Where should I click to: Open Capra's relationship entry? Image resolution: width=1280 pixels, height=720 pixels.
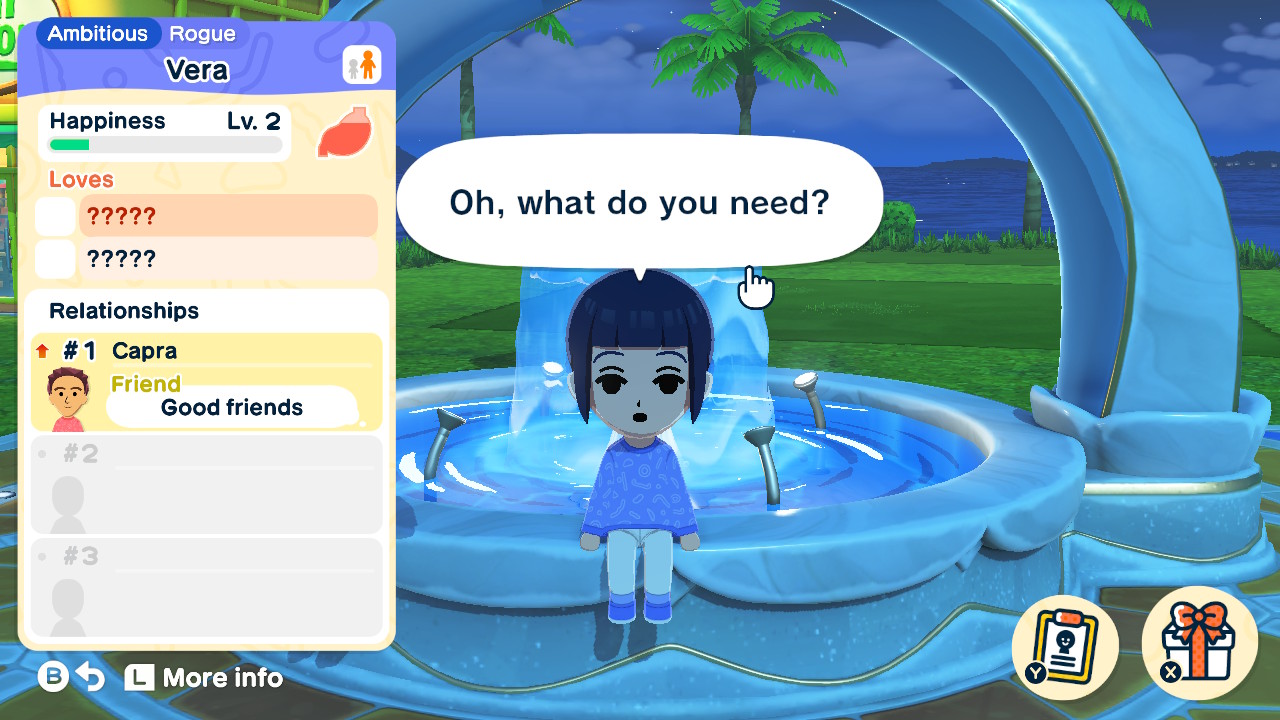tap(207, 382)
